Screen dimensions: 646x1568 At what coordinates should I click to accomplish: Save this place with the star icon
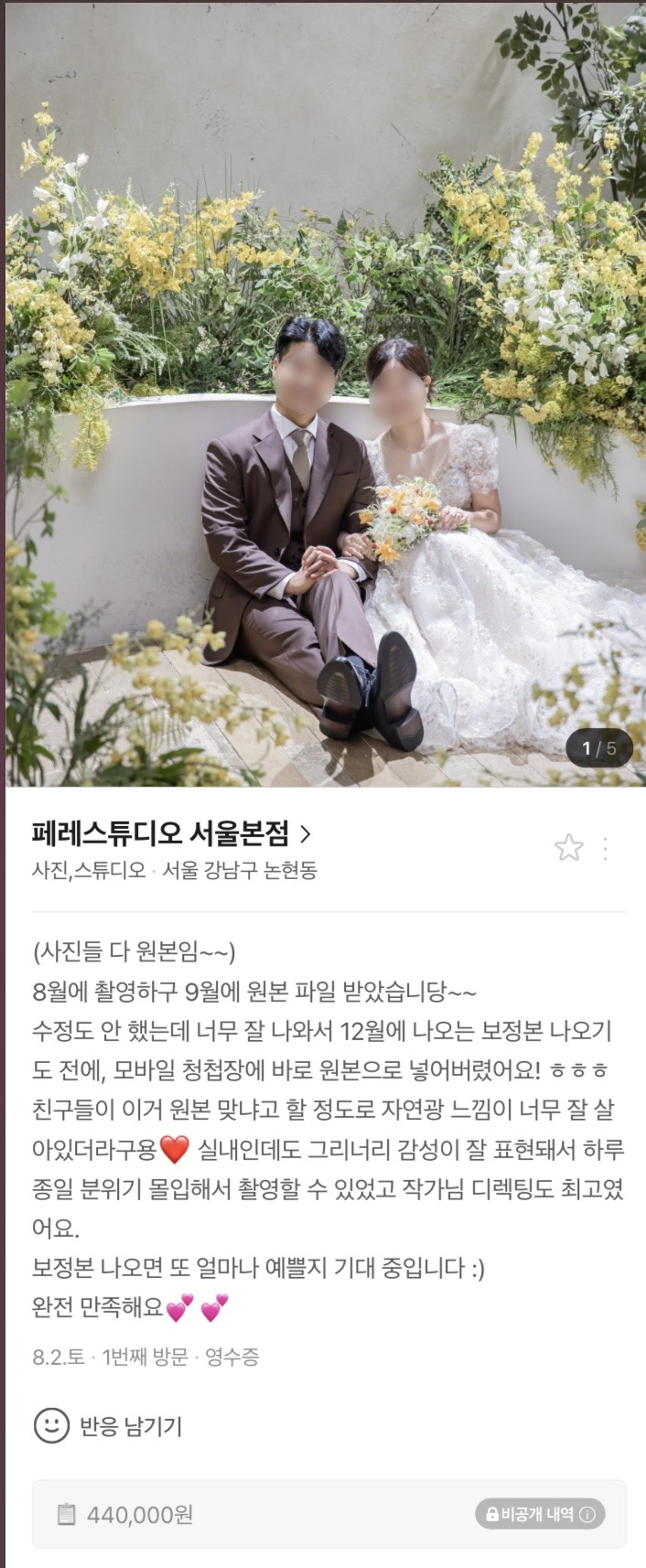pos(568,848)
